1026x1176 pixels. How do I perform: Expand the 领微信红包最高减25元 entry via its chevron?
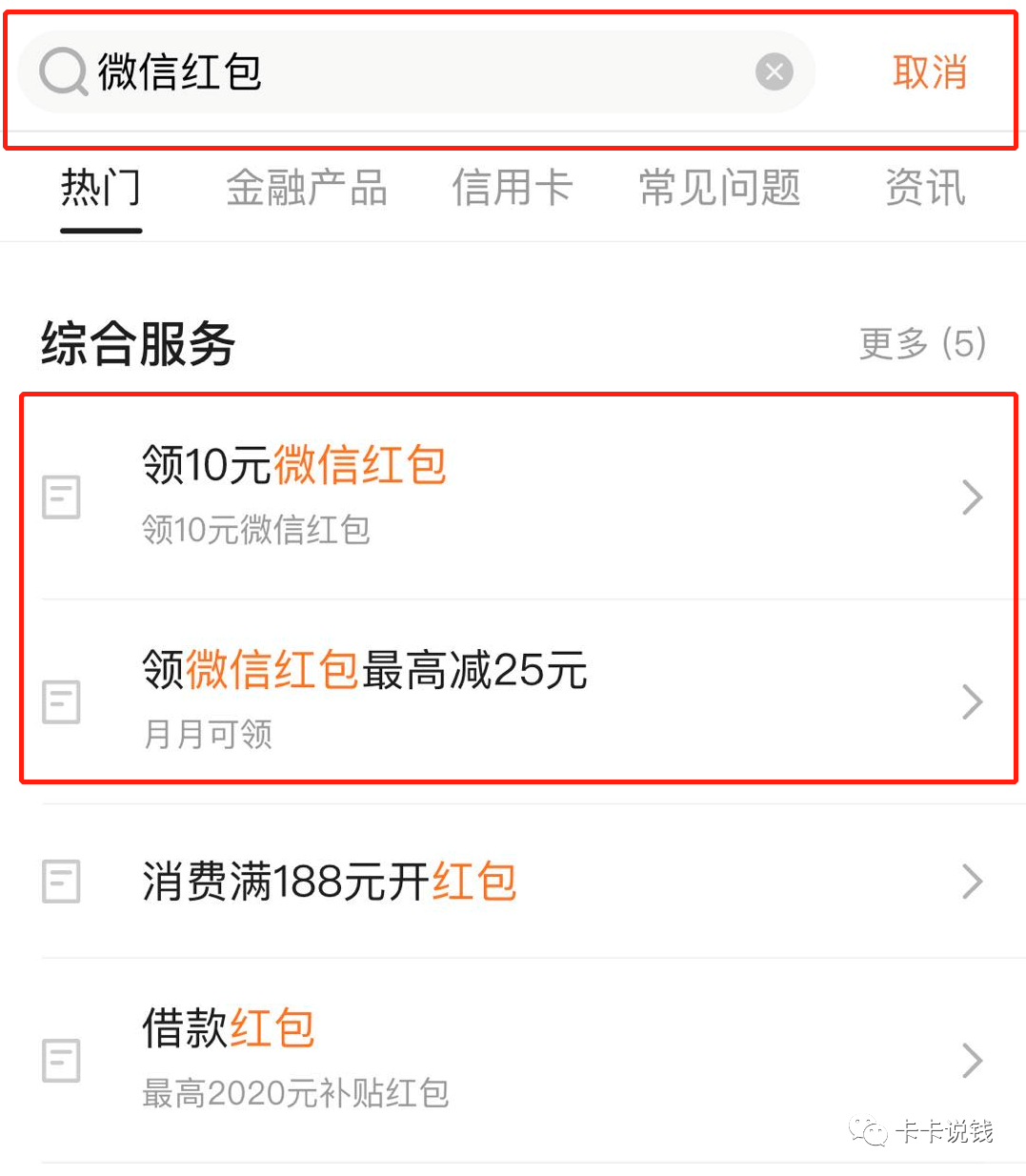(971, 702)
